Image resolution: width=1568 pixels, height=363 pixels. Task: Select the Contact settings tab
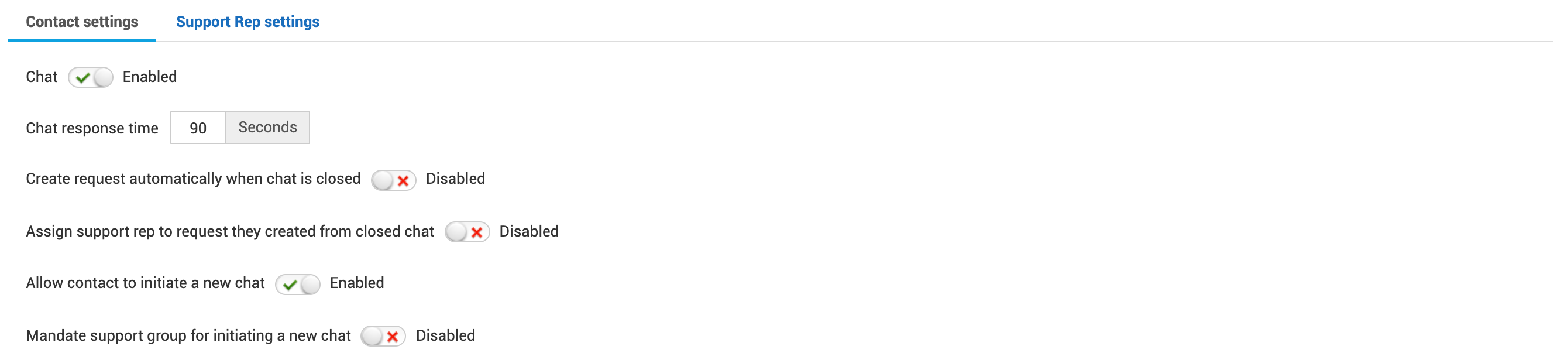[x=82, y=22]
